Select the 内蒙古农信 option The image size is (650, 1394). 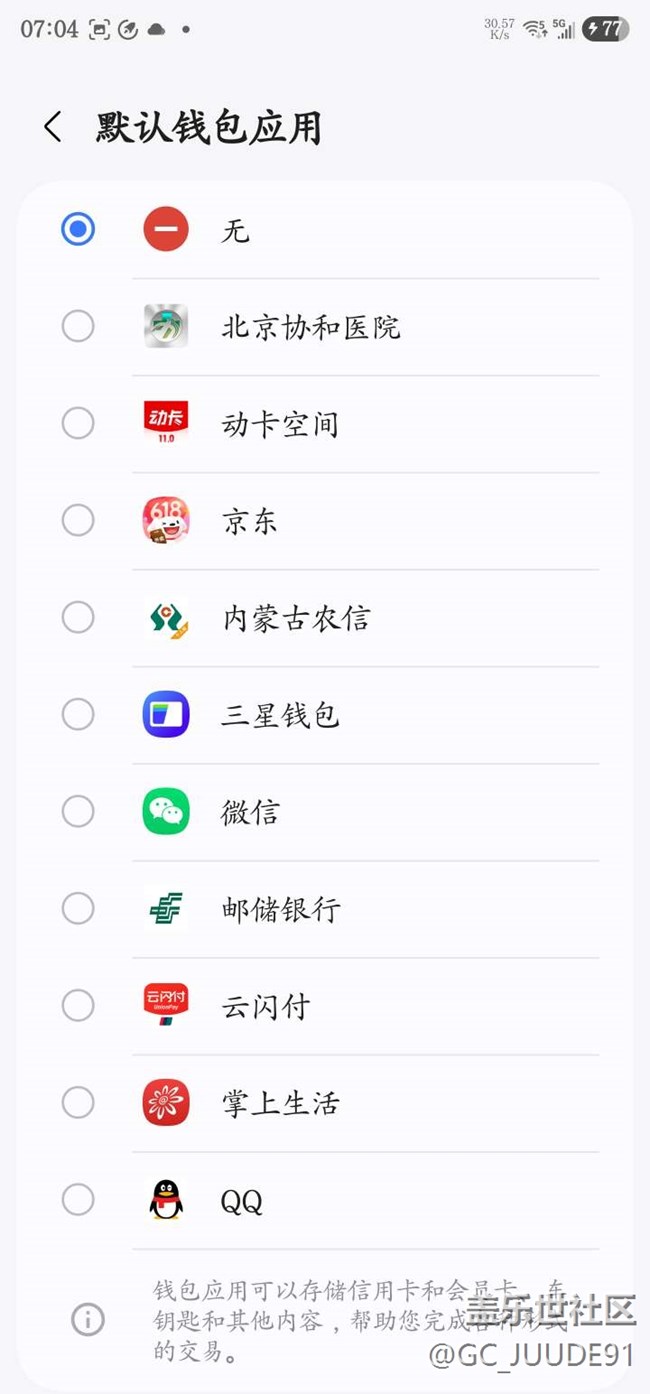point(78,618)
